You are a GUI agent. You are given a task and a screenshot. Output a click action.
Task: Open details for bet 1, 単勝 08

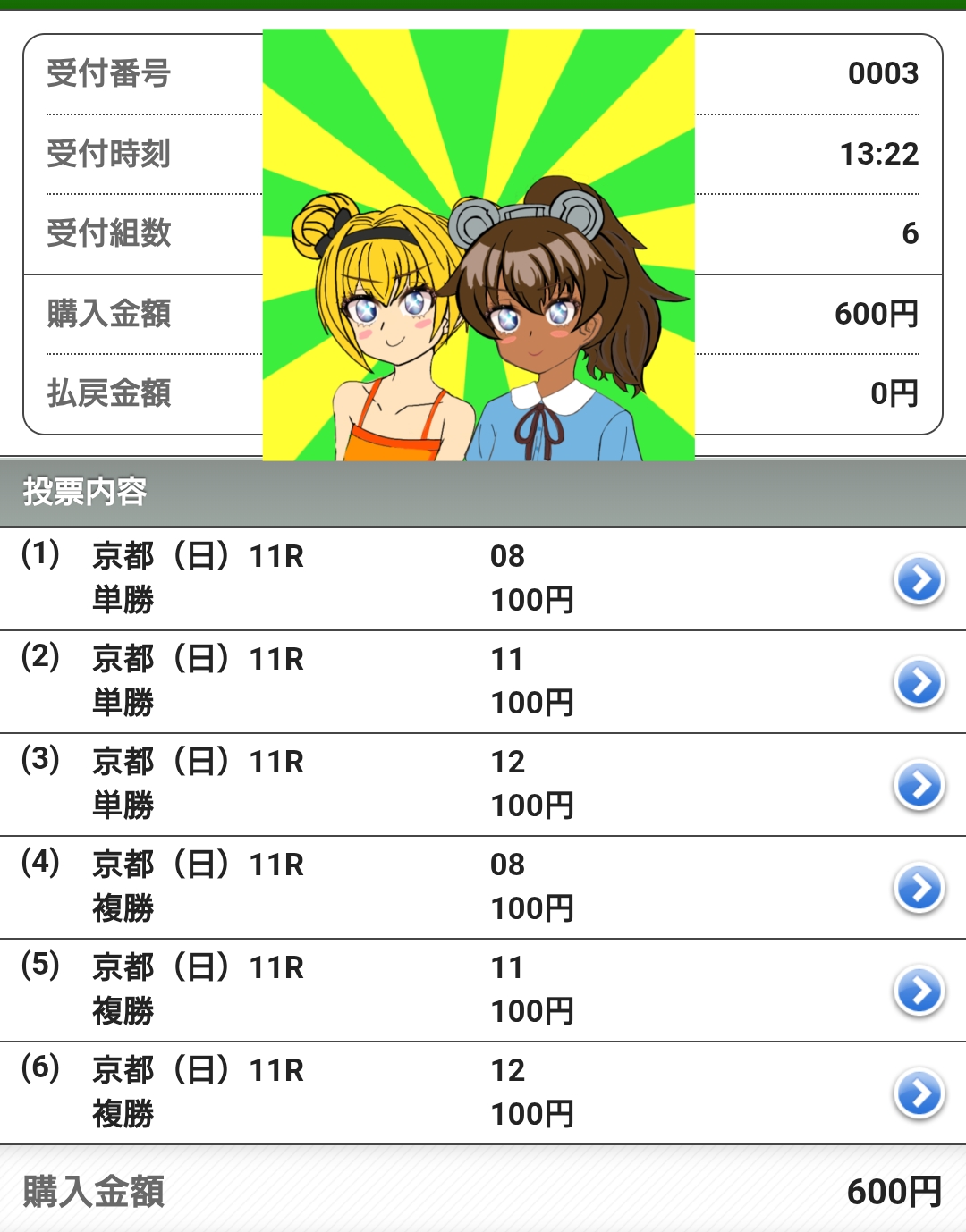tap(919, 580)
